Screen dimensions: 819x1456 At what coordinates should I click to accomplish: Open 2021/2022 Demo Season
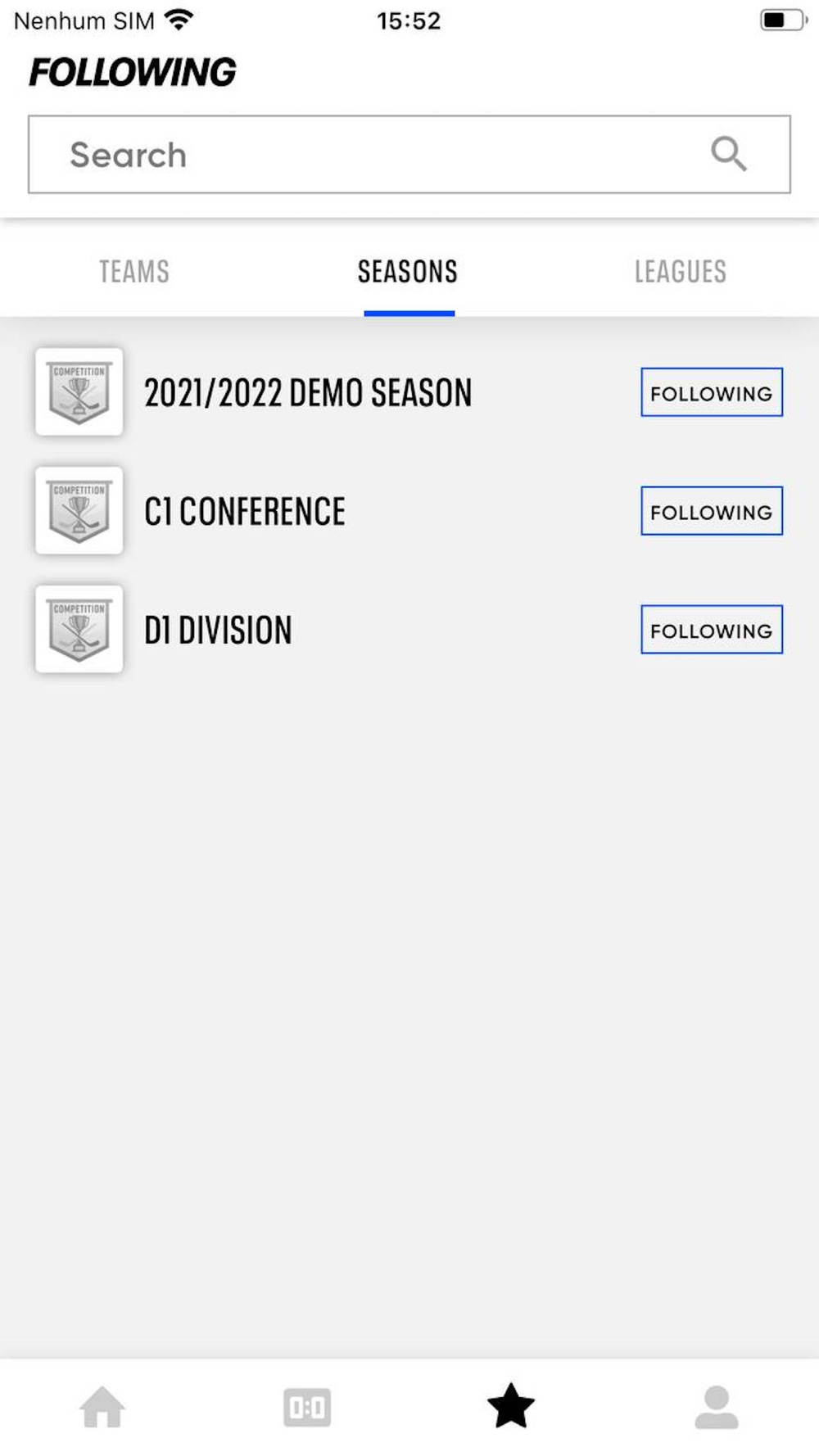click(308, 393)
